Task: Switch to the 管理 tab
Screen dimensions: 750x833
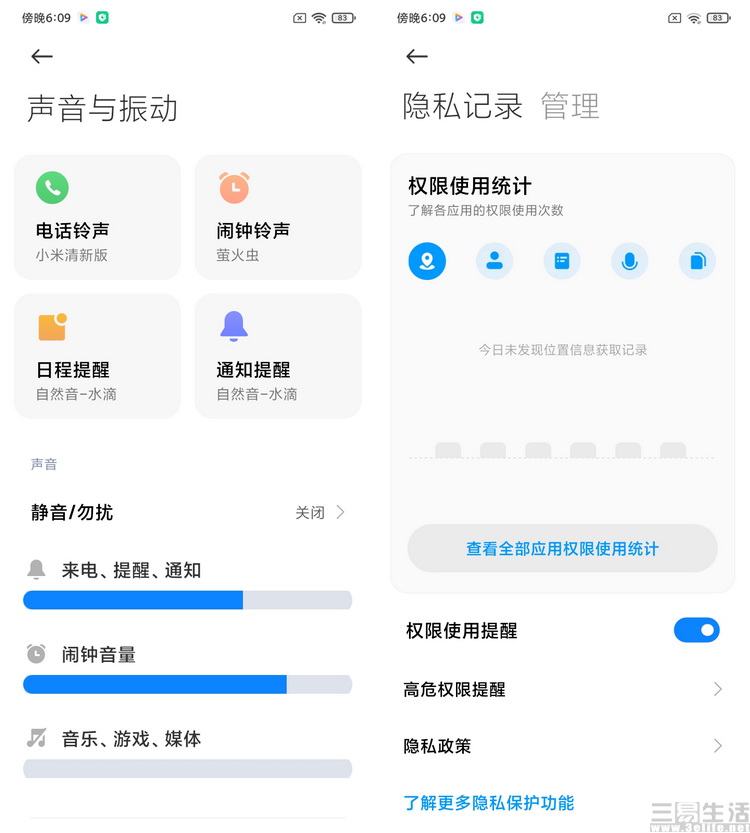Action: [570, 106]
